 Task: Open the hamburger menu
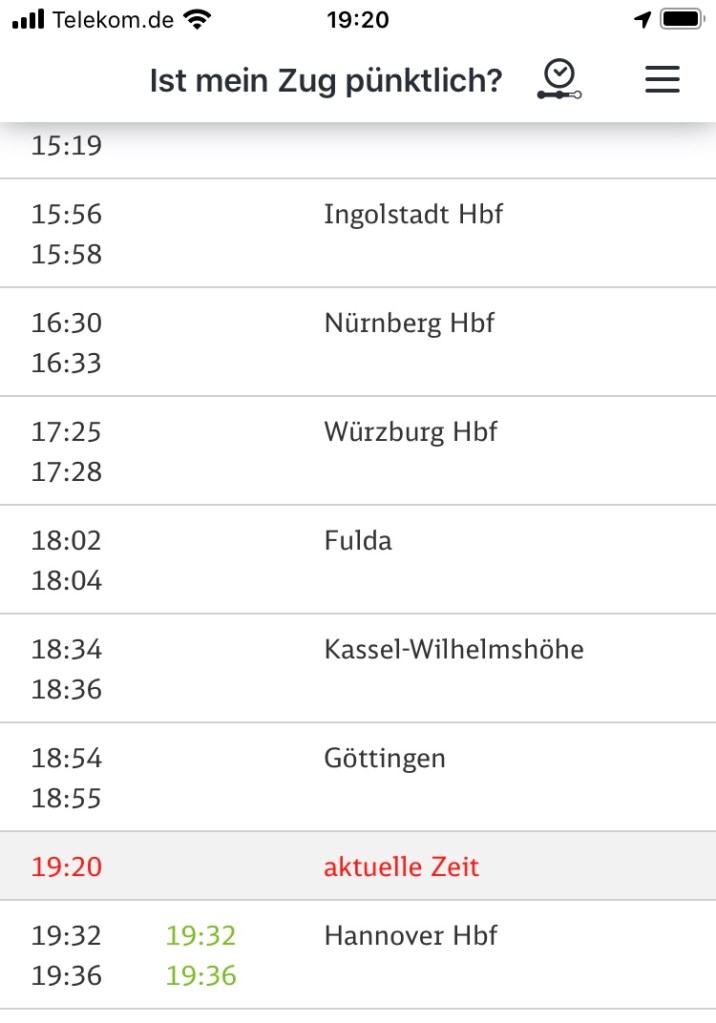662,80
